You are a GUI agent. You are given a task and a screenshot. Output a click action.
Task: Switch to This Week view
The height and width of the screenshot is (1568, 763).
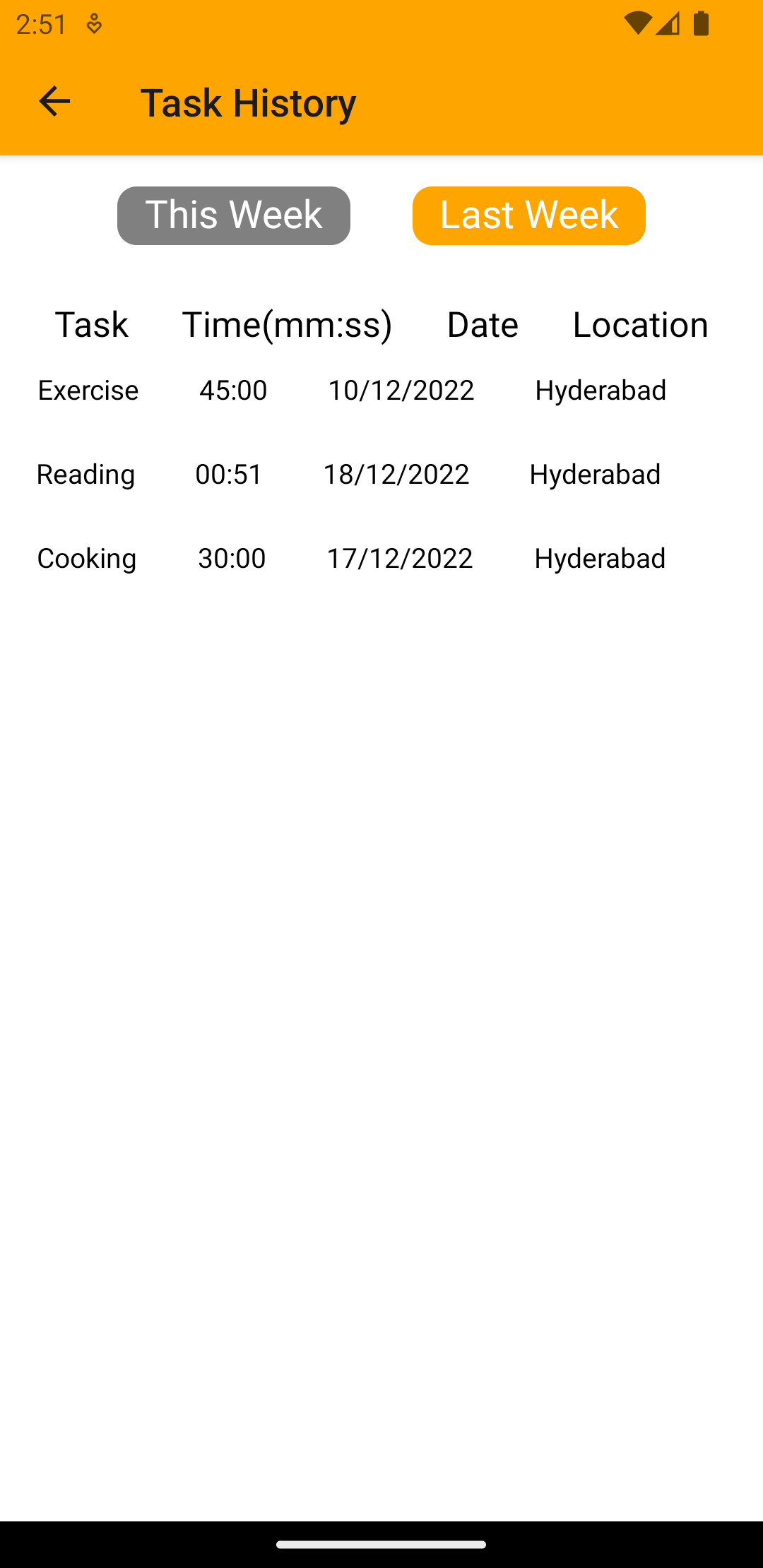click(234, 215)
